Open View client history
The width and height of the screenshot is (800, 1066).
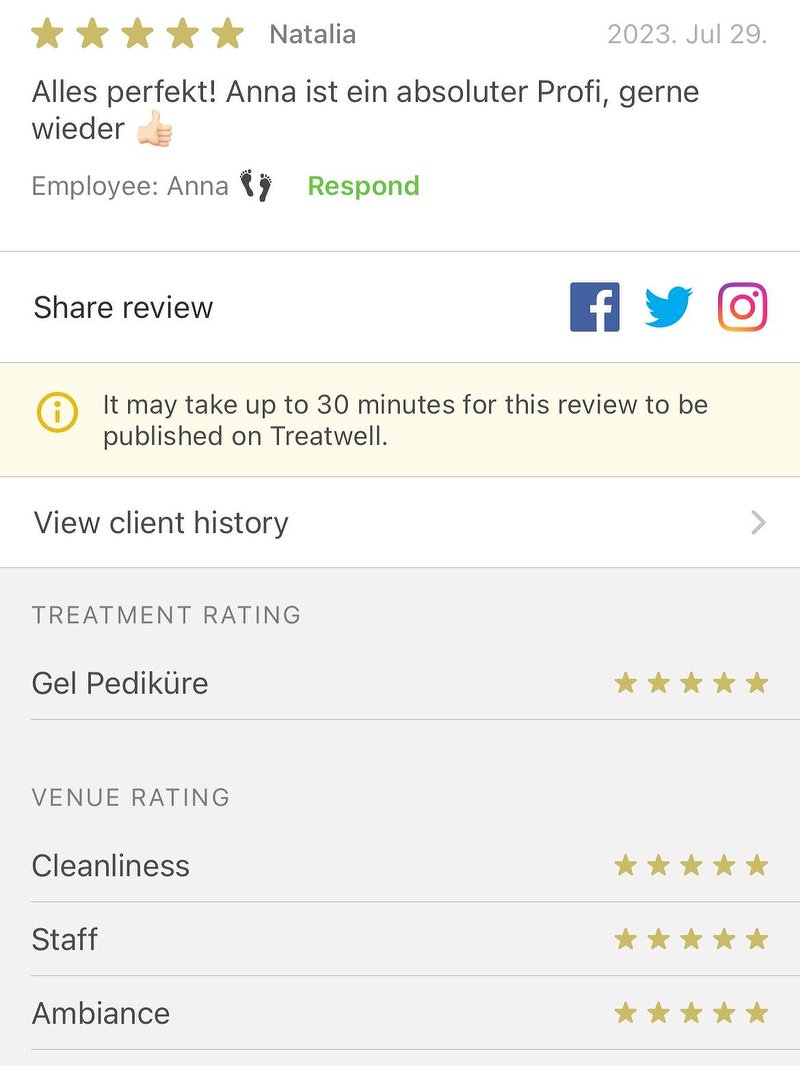[400, 522]
